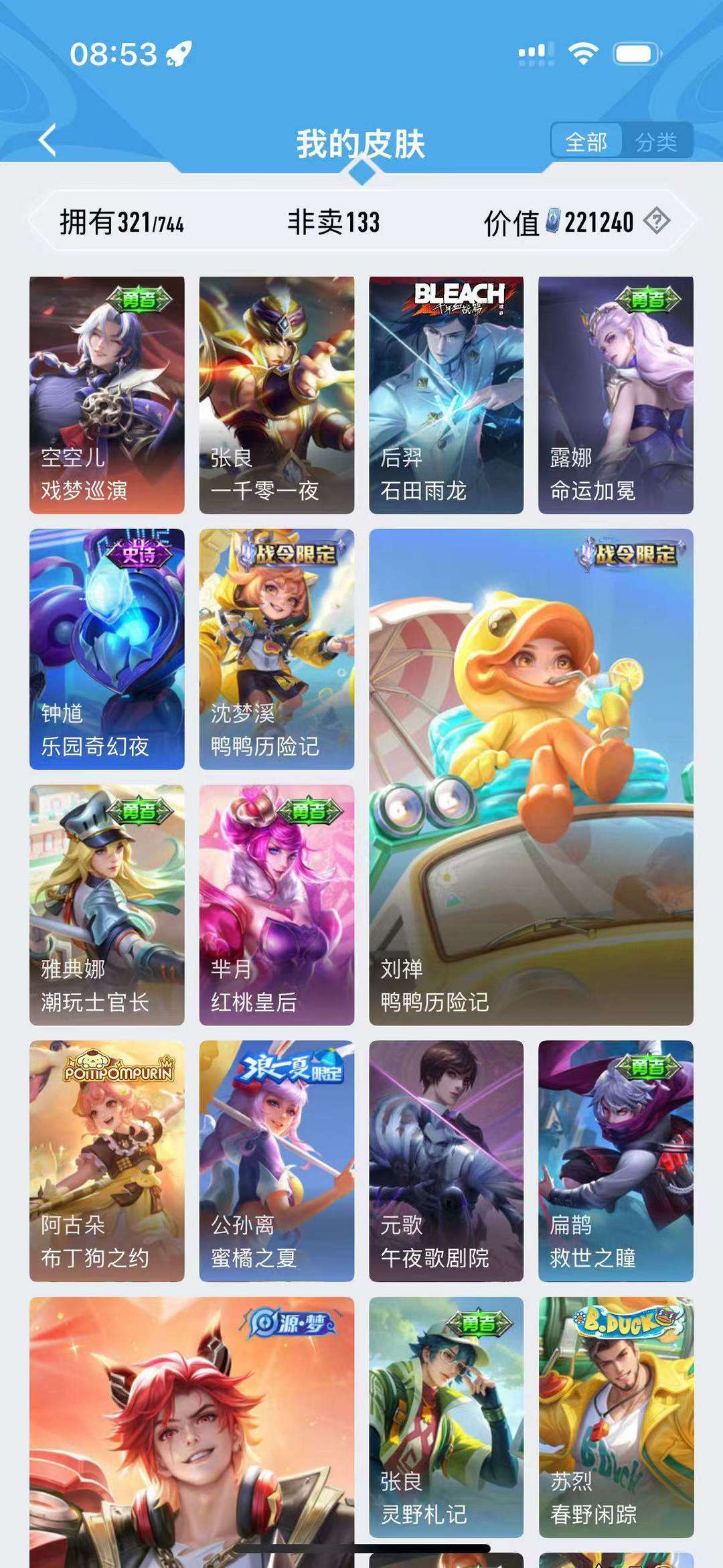Open 空空儿 戏梦巡演 skin
Image resolution: width=723 pixels, height=1568 pixels.
tap(107, 395)
